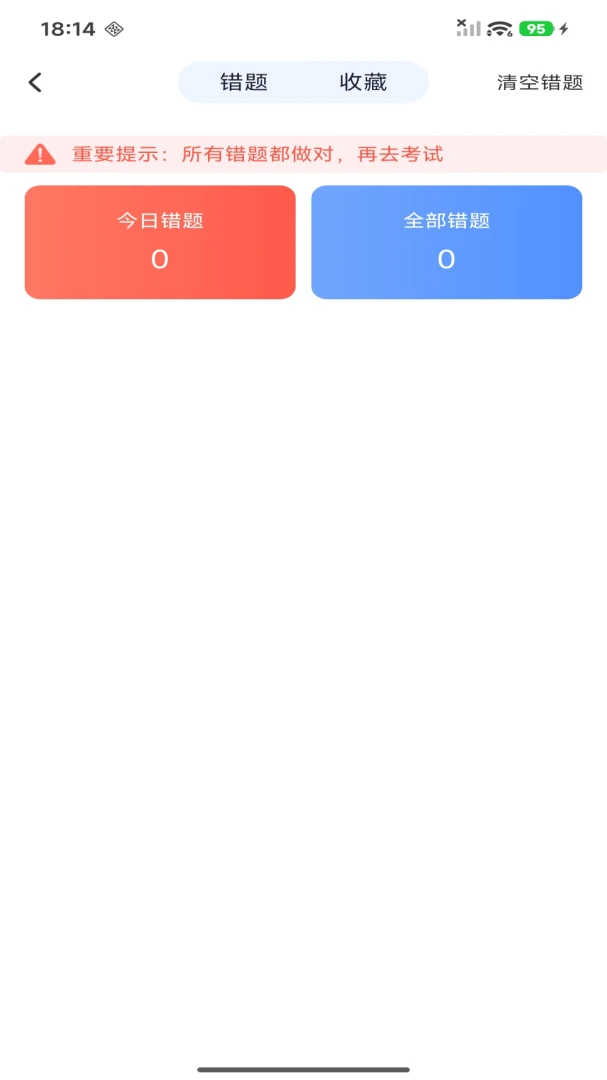Viewport: 607px width, 1080px height.
Task: Tap 清空错题 to clear wrong questions
Action: 540,83
